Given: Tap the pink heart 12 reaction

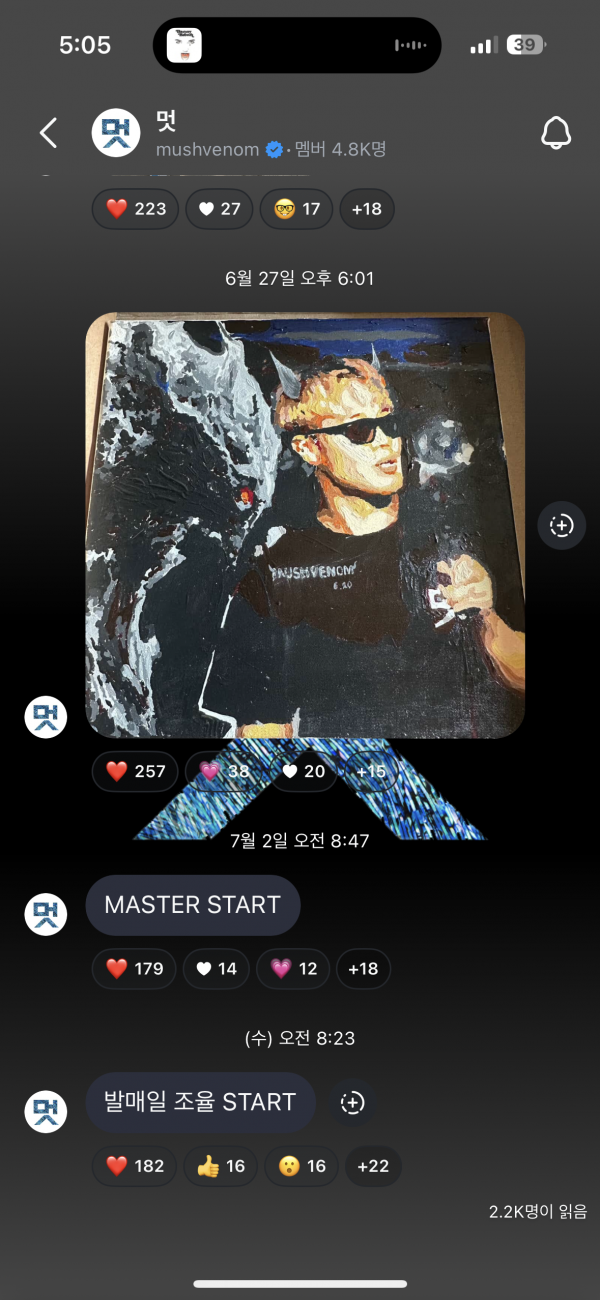Looking at the screenshot, I should click(x=292, y=968).
